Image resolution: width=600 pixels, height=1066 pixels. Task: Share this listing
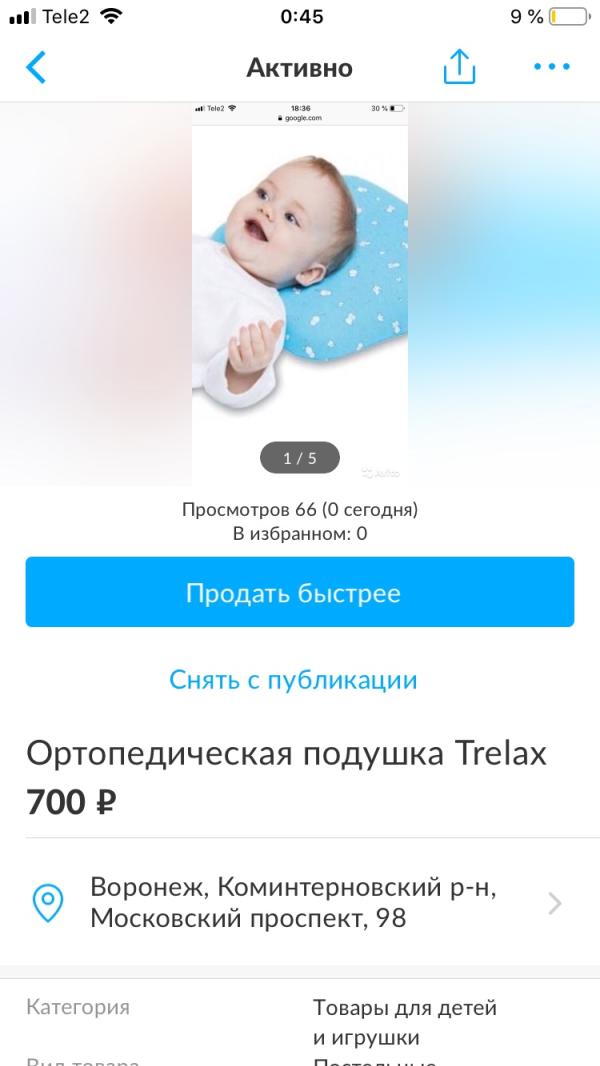tap(459, 66)
